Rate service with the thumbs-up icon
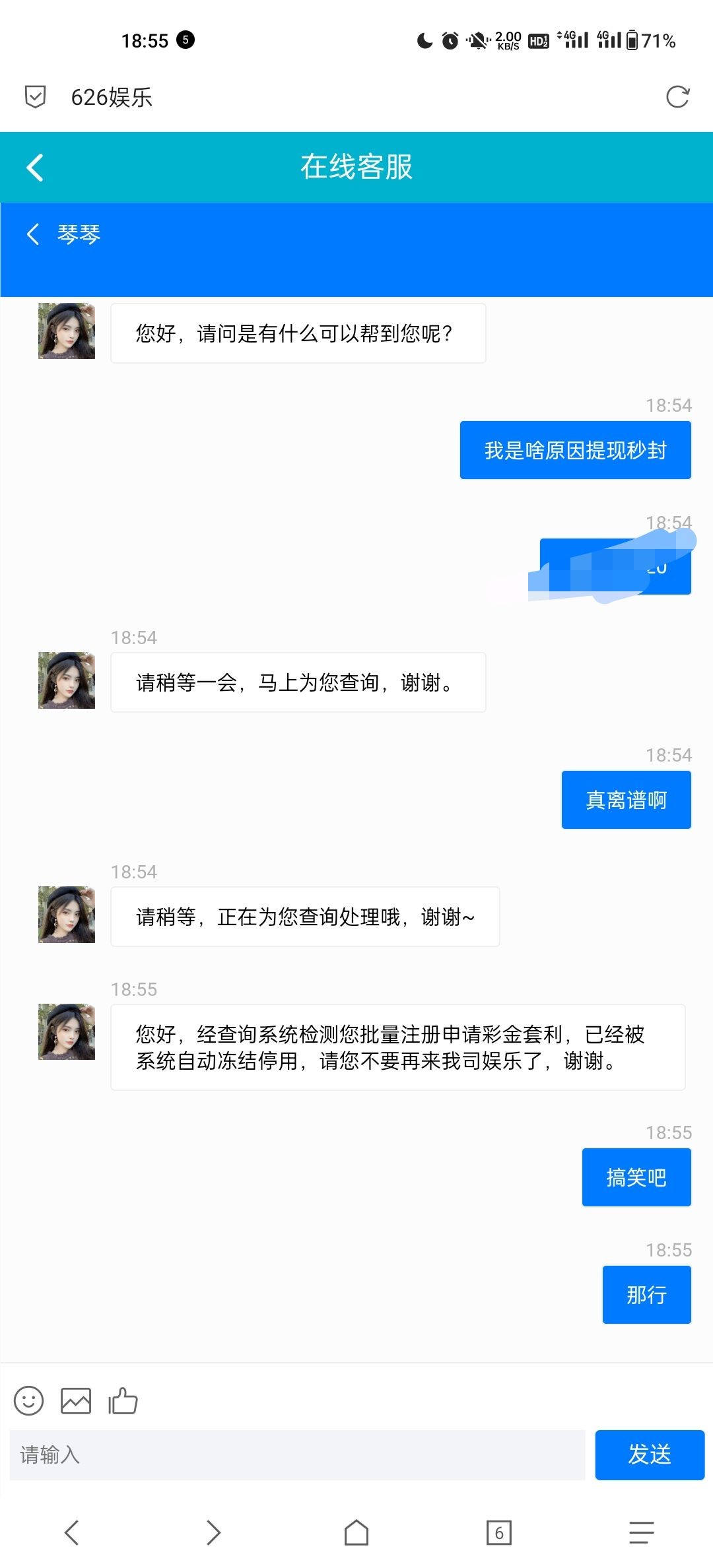 pyautogui.click(x=123, y=1400)
